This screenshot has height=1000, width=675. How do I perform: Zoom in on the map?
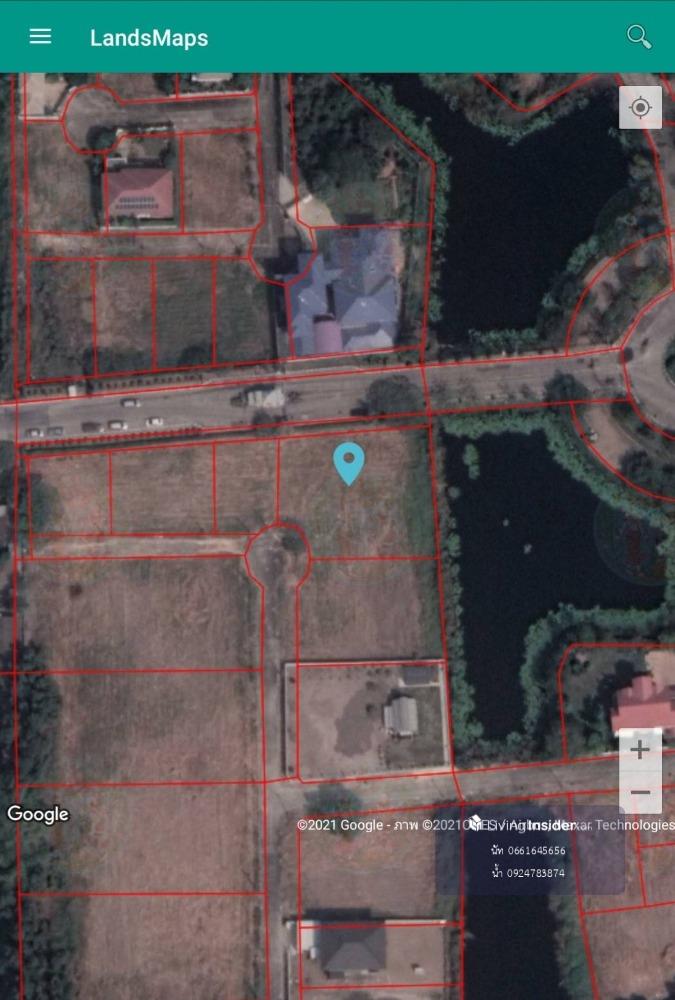640,750
